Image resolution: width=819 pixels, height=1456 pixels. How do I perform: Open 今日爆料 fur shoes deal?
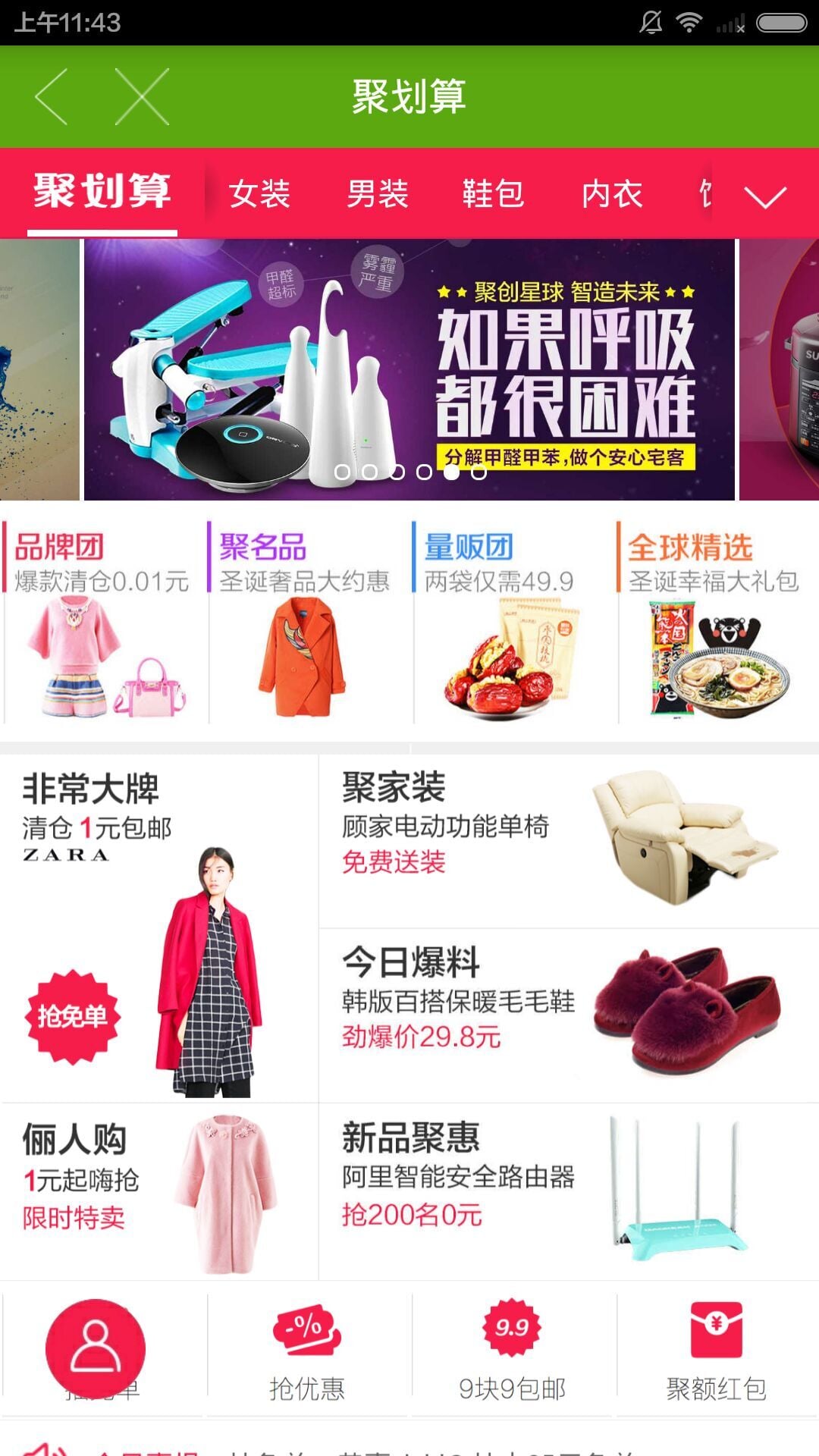(569, 1015)
